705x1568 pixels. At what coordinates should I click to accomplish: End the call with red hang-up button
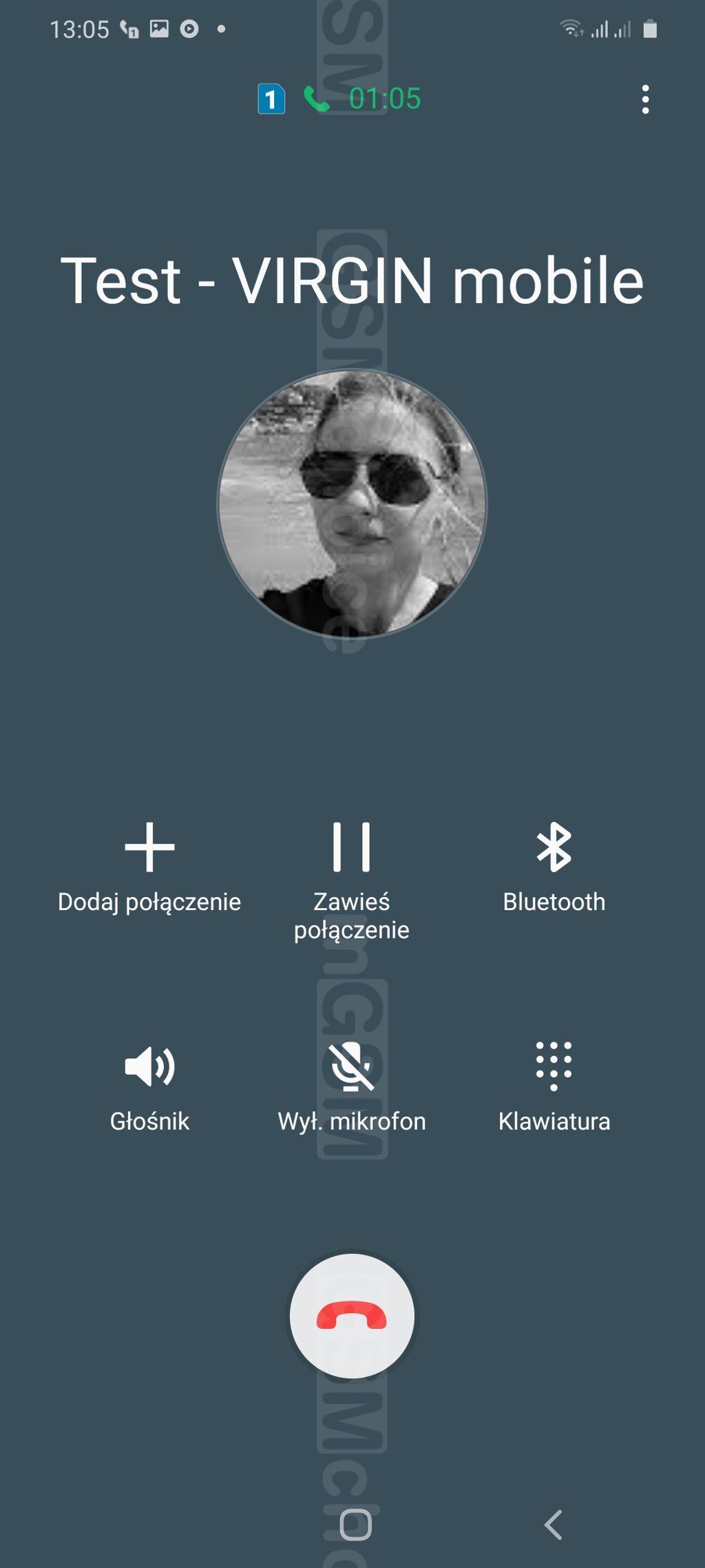coord(352,1316)
